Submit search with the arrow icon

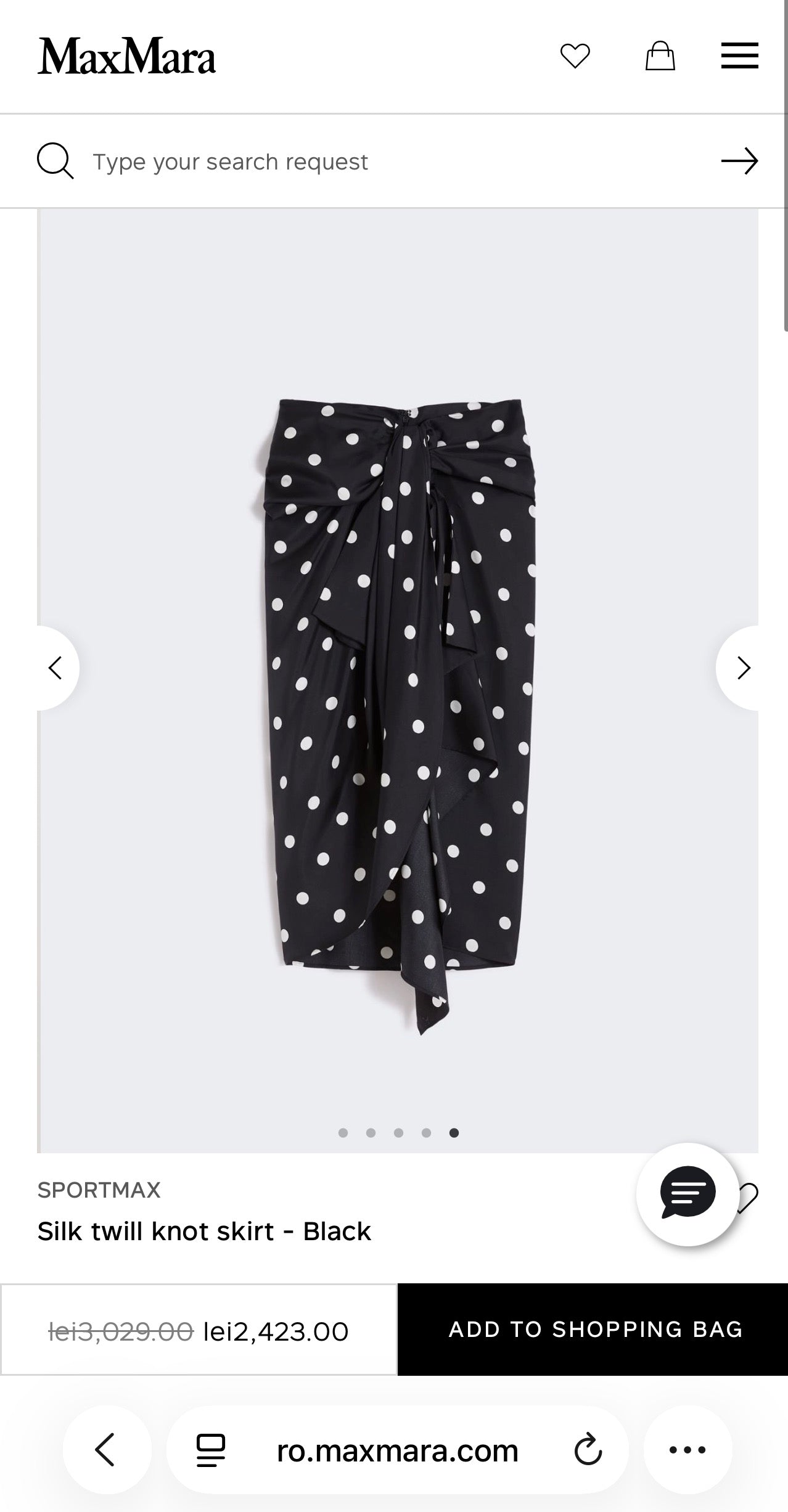click(739, 161)
